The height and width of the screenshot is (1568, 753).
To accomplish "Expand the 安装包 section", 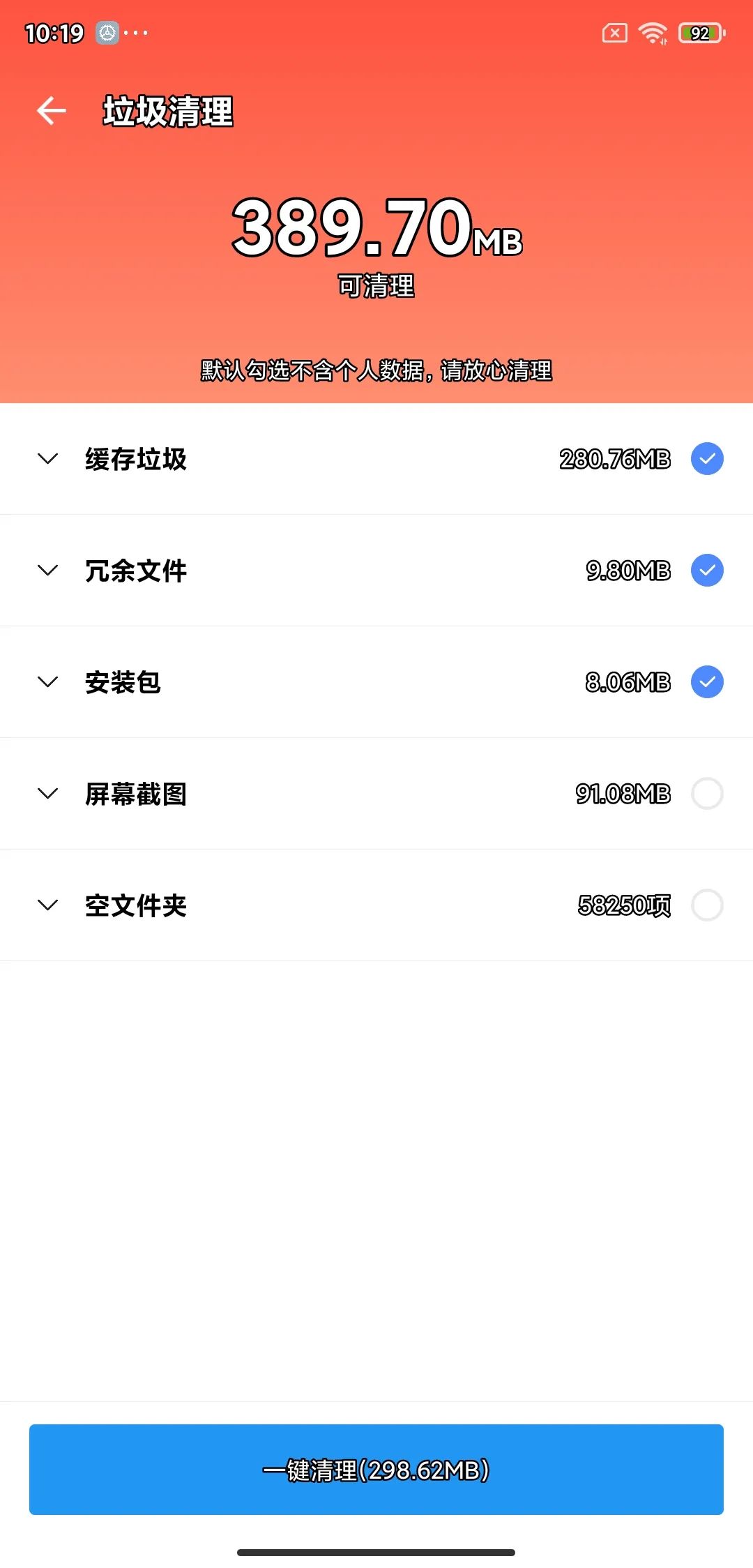I will pyautogui.click(x=47, y=682).
